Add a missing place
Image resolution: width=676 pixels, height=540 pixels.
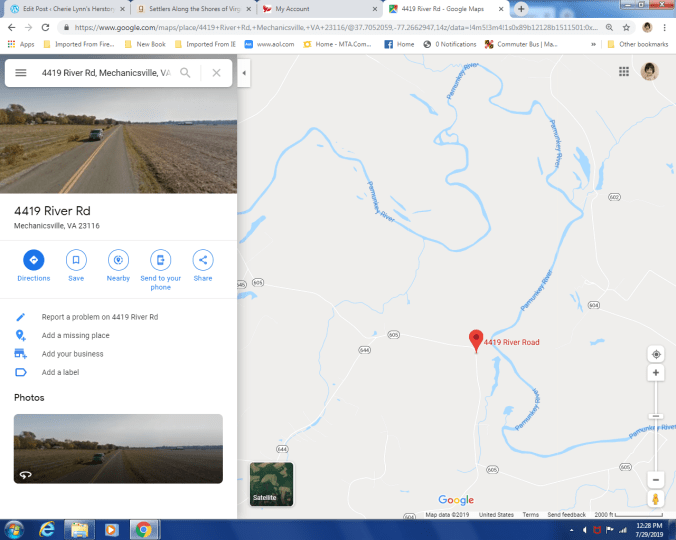coord(75,335)
